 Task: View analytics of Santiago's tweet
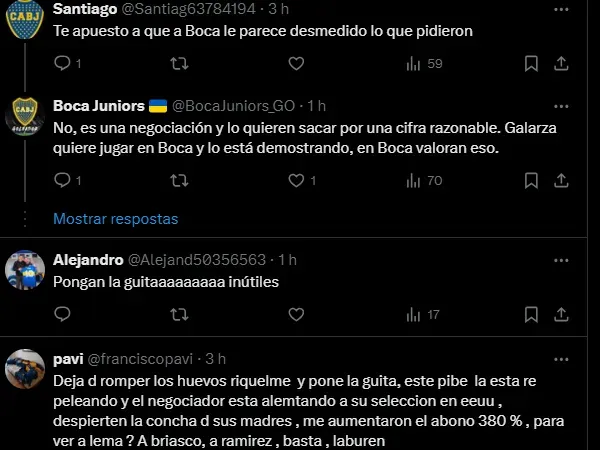coord(423,64)
